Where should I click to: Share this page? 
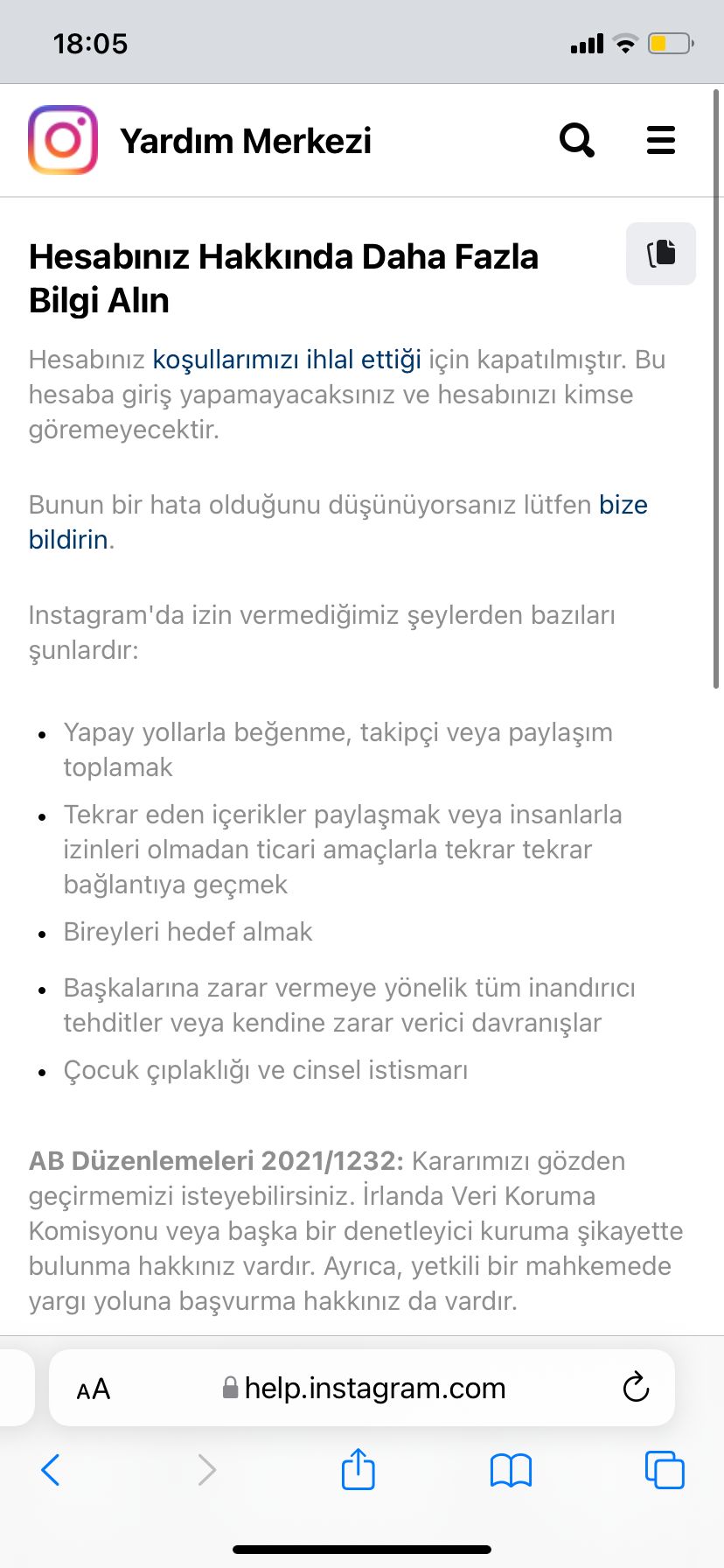358,1468
